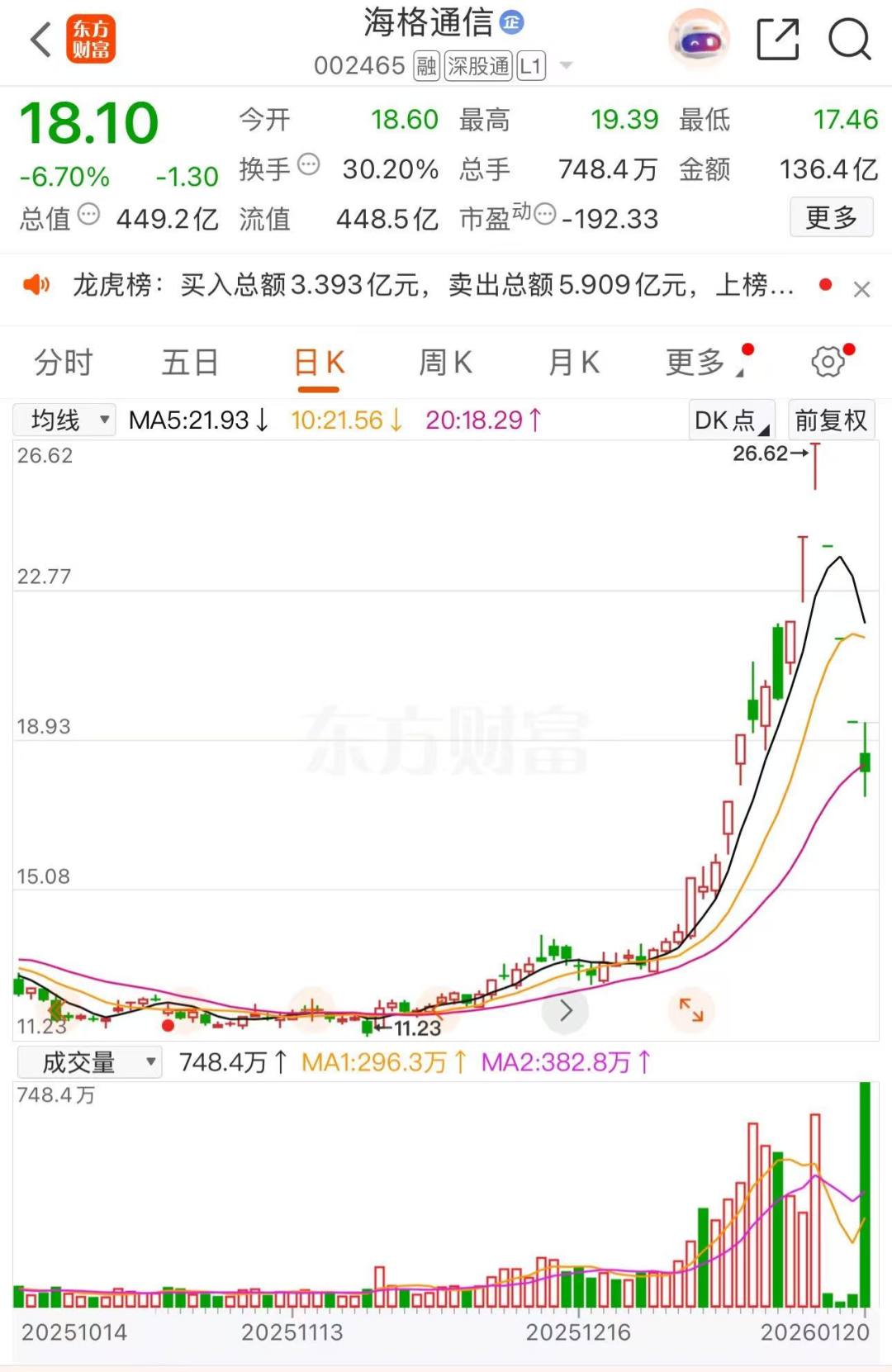892x1372 pixels.
Task: Change the 成交量 sub-indicator dropdown
Action: coord(89,1062)
